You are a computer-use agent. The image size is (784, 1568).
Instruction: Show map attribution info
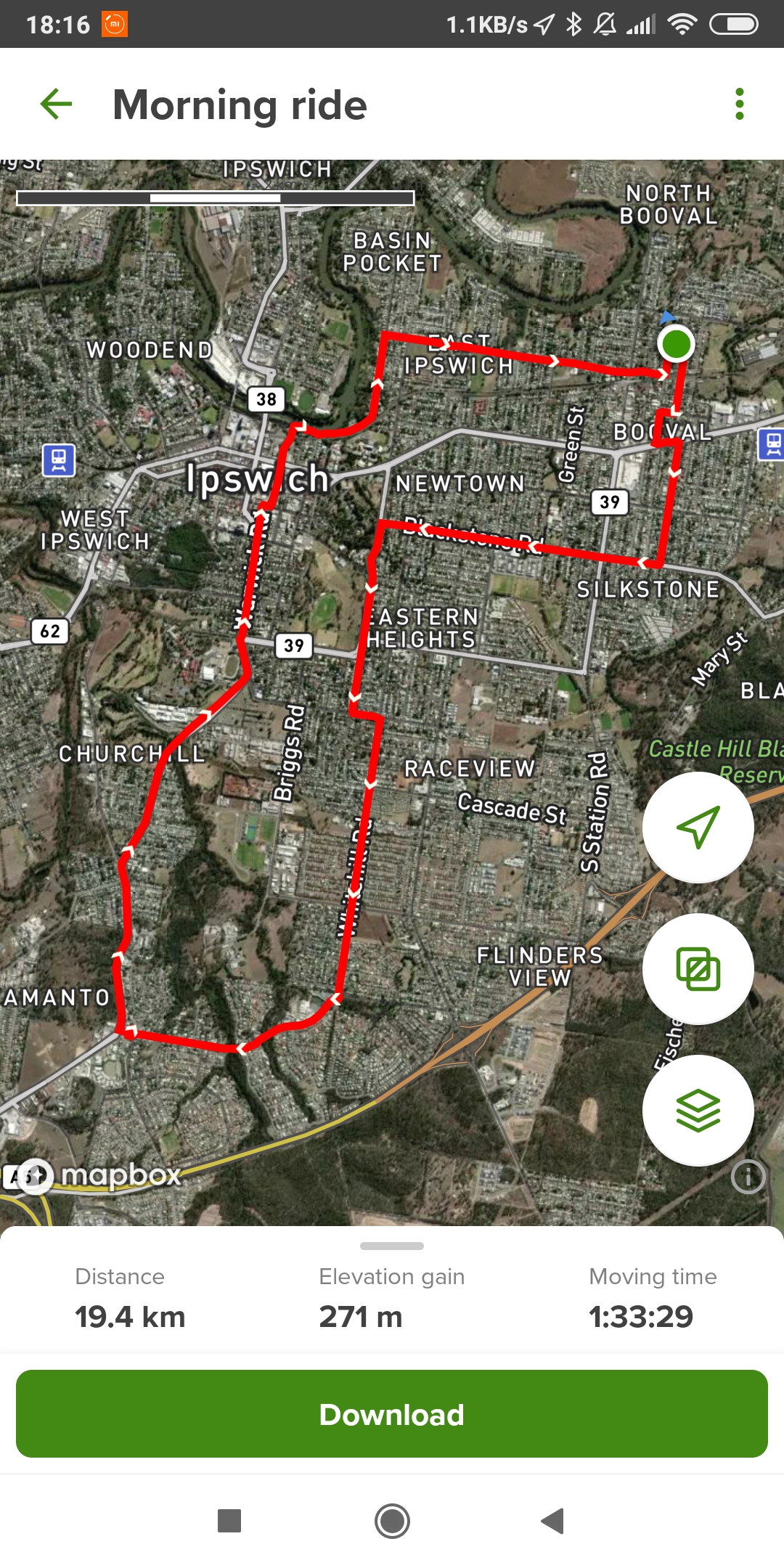(748, 1176)
